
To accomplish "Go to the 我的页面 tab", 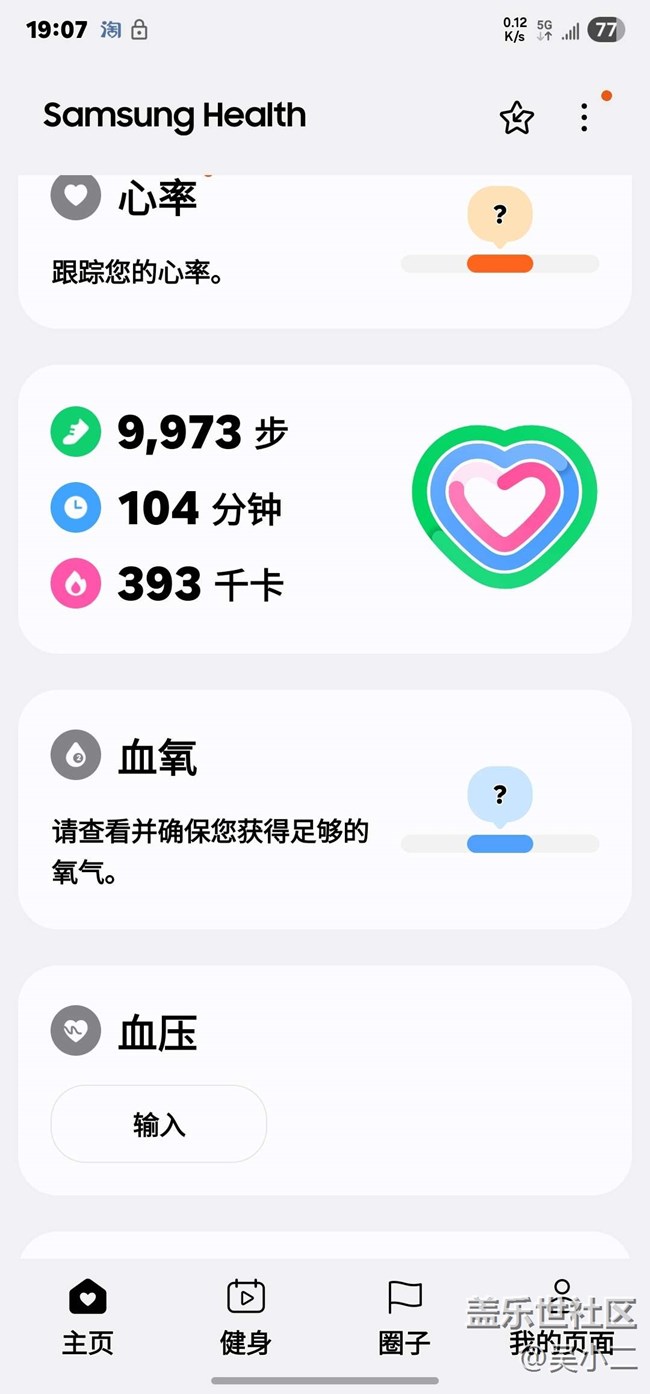I will pos(562,1317).
